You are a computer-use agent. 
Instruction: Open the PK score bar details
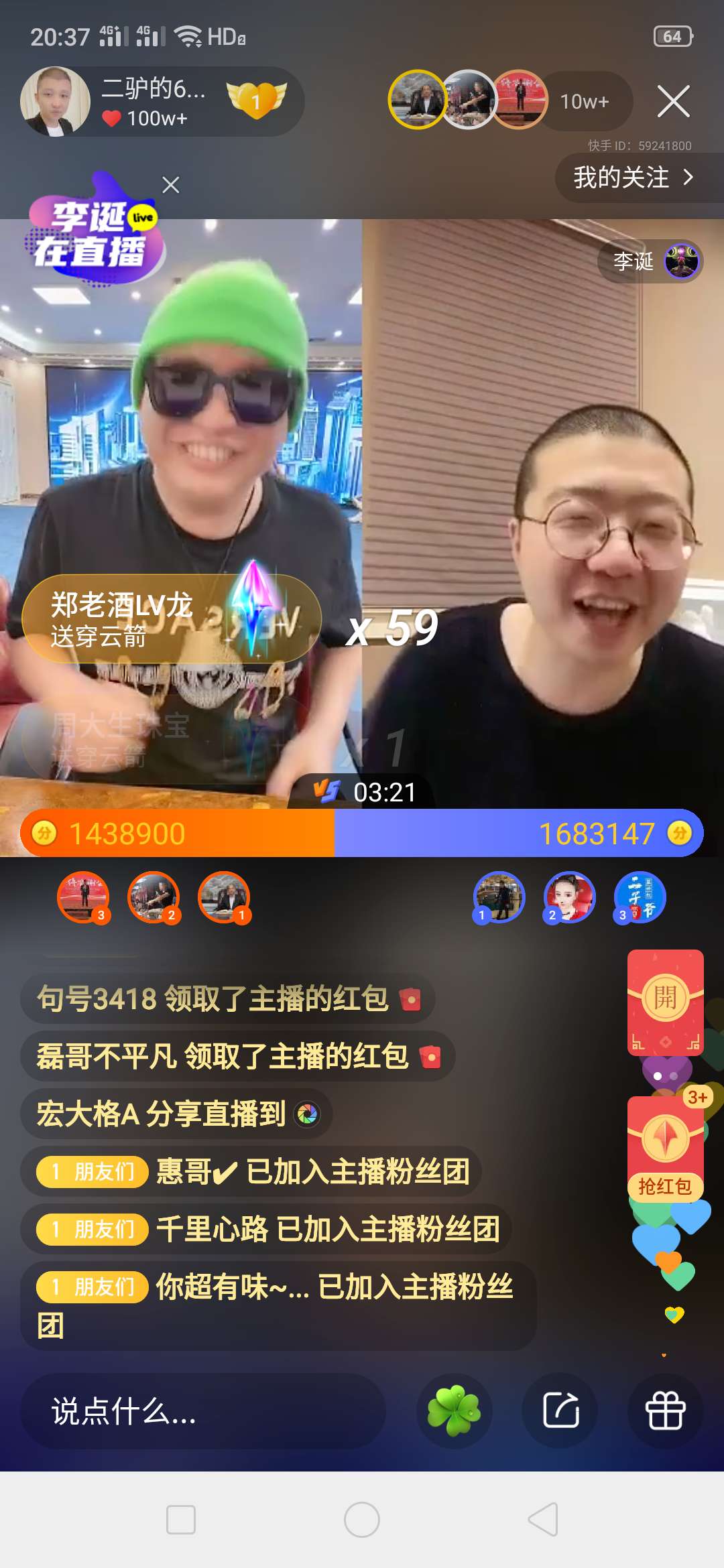[362, 833]
